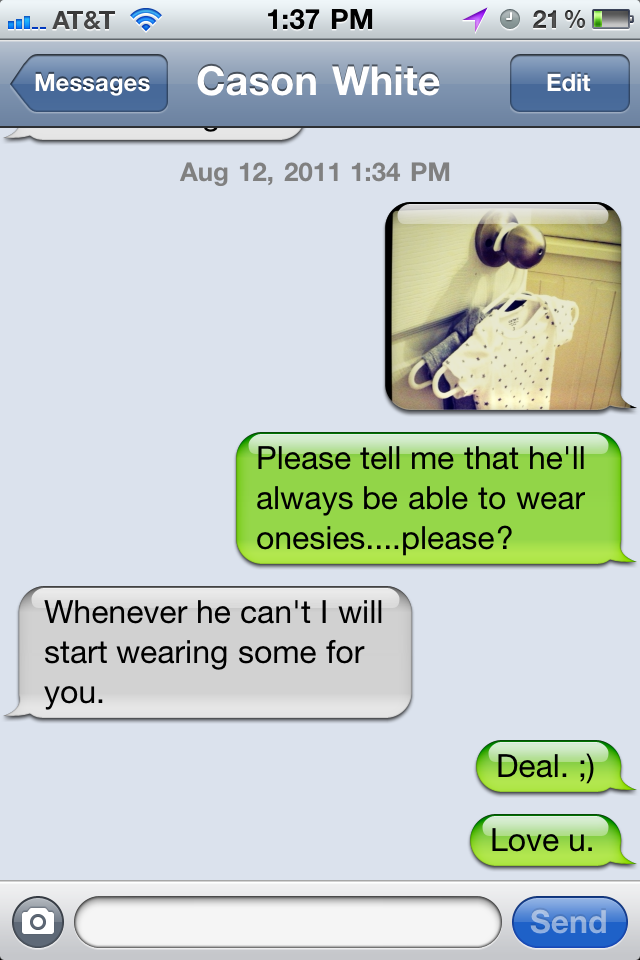Tap the Edit button
Screen dimensions: 640x960
tap(568, 83)
